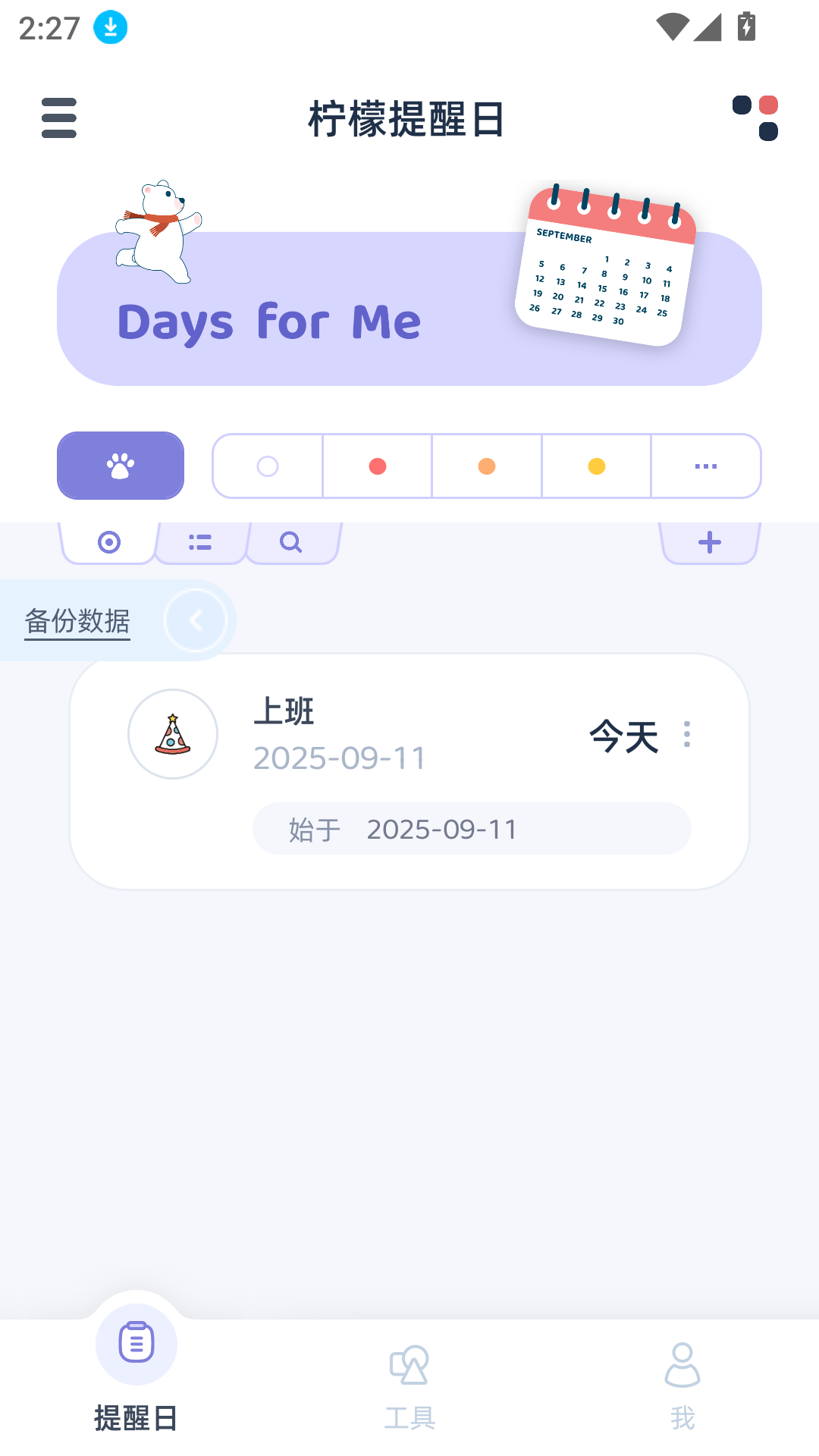
Task: Switch to list view mode
Action: point(199,542)
